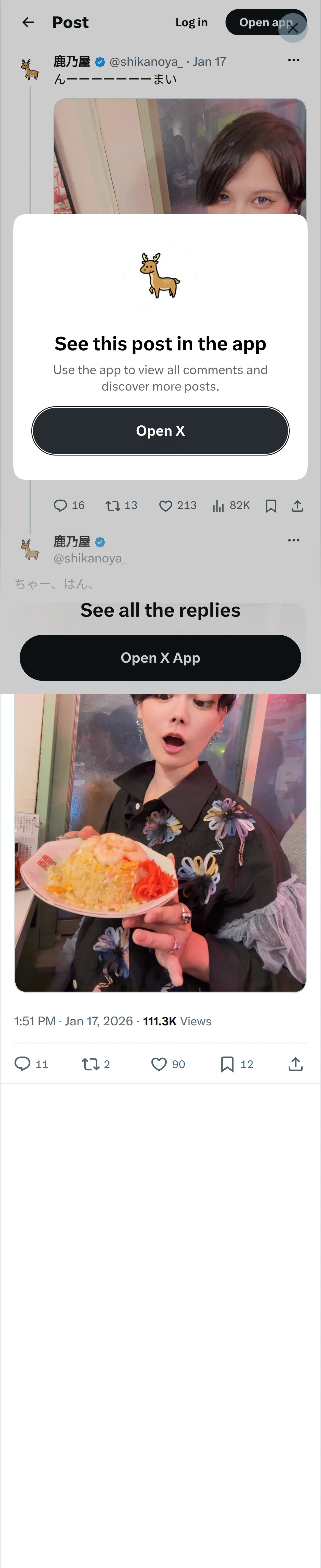Screen dimensions: 321x1568
Task: Open the fried rice photo
Action: coord(160,843)
